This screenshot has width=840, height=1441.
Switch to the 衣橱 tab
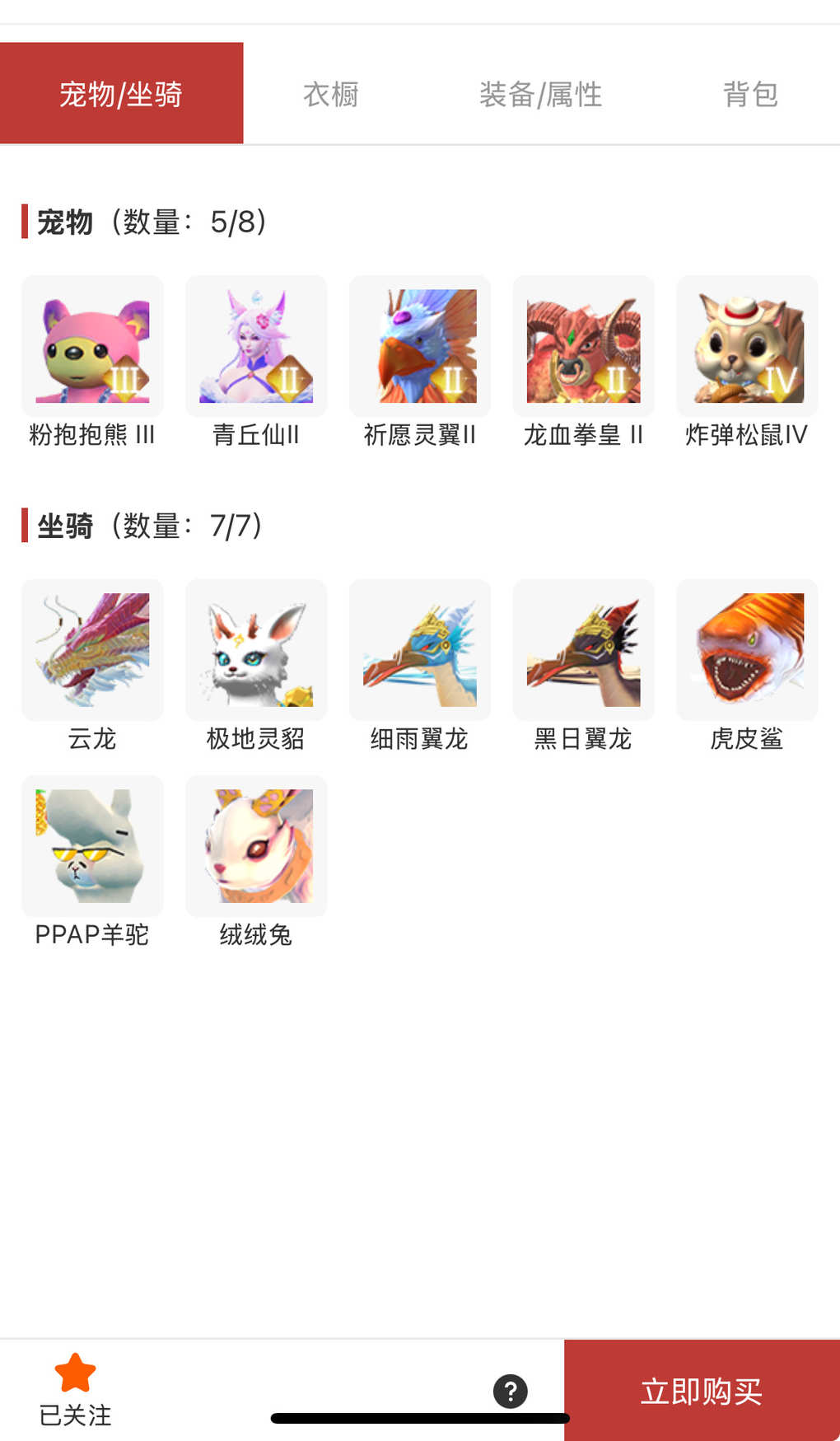330,94
